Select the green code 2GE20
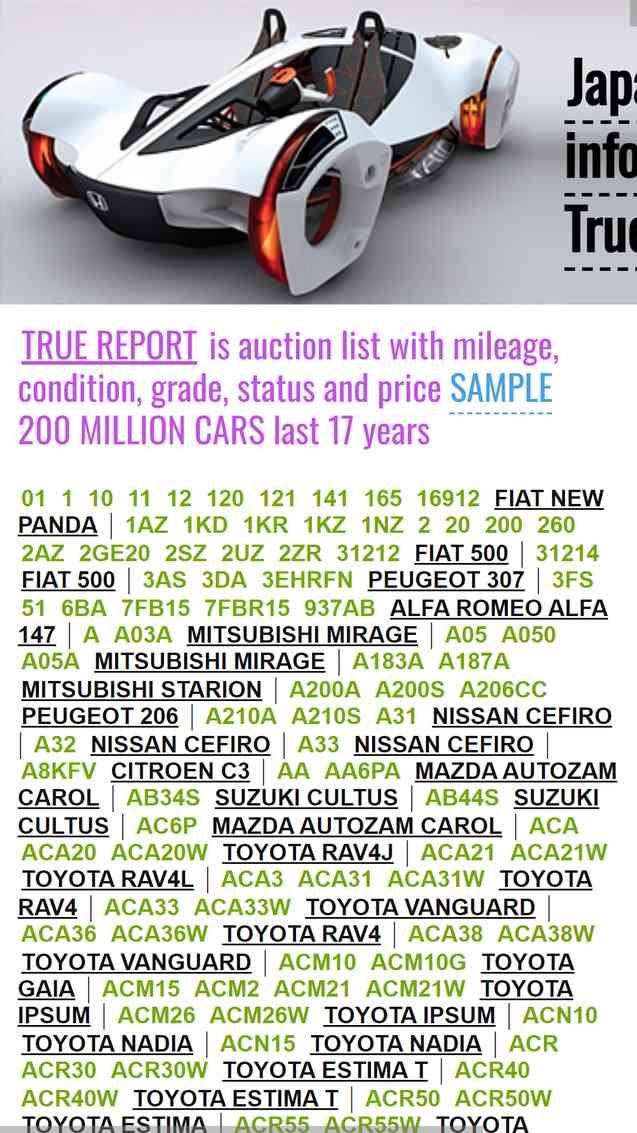637x1133 pixels. point(114,553)
